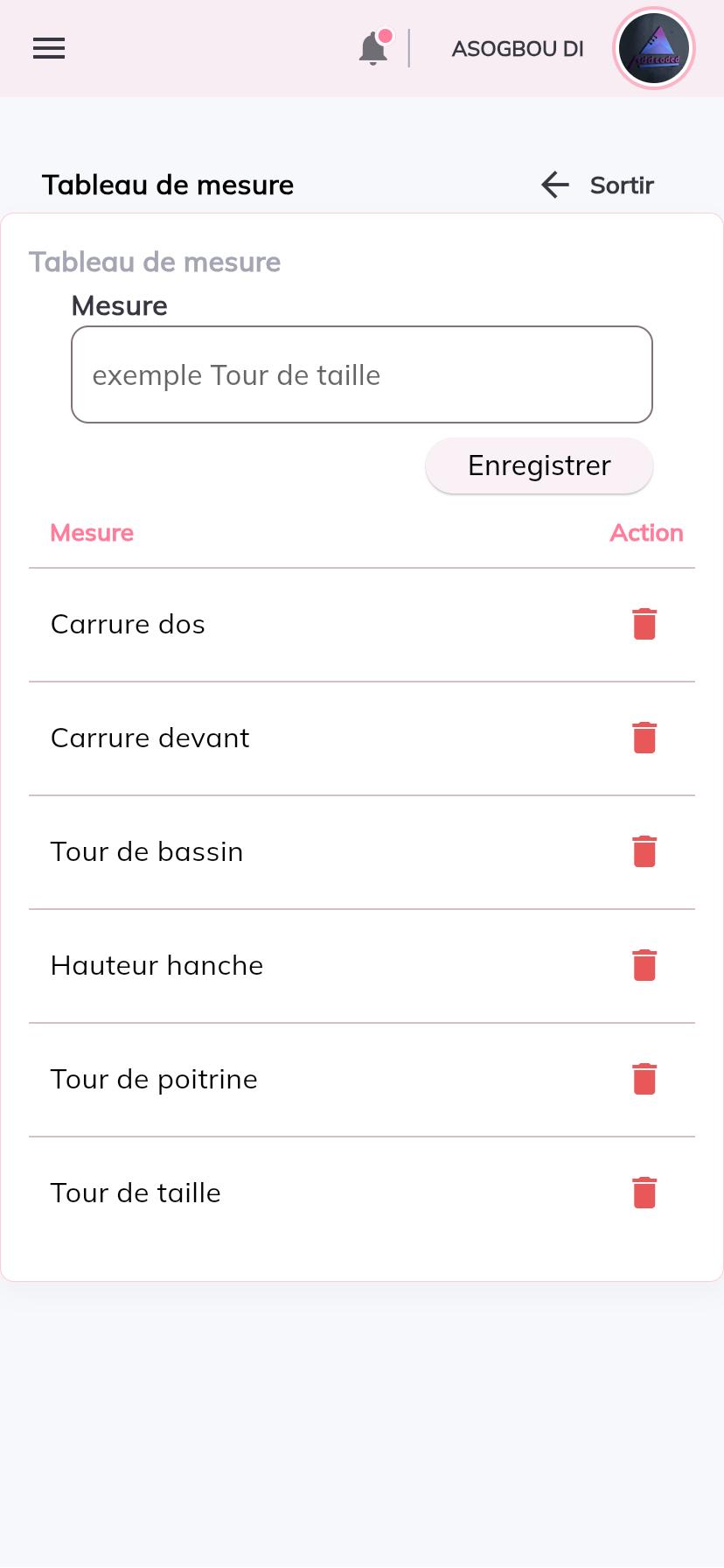Focus the Mesure text field
The width and height of the screenshot is (724, 1568).
tap(362, 374)
